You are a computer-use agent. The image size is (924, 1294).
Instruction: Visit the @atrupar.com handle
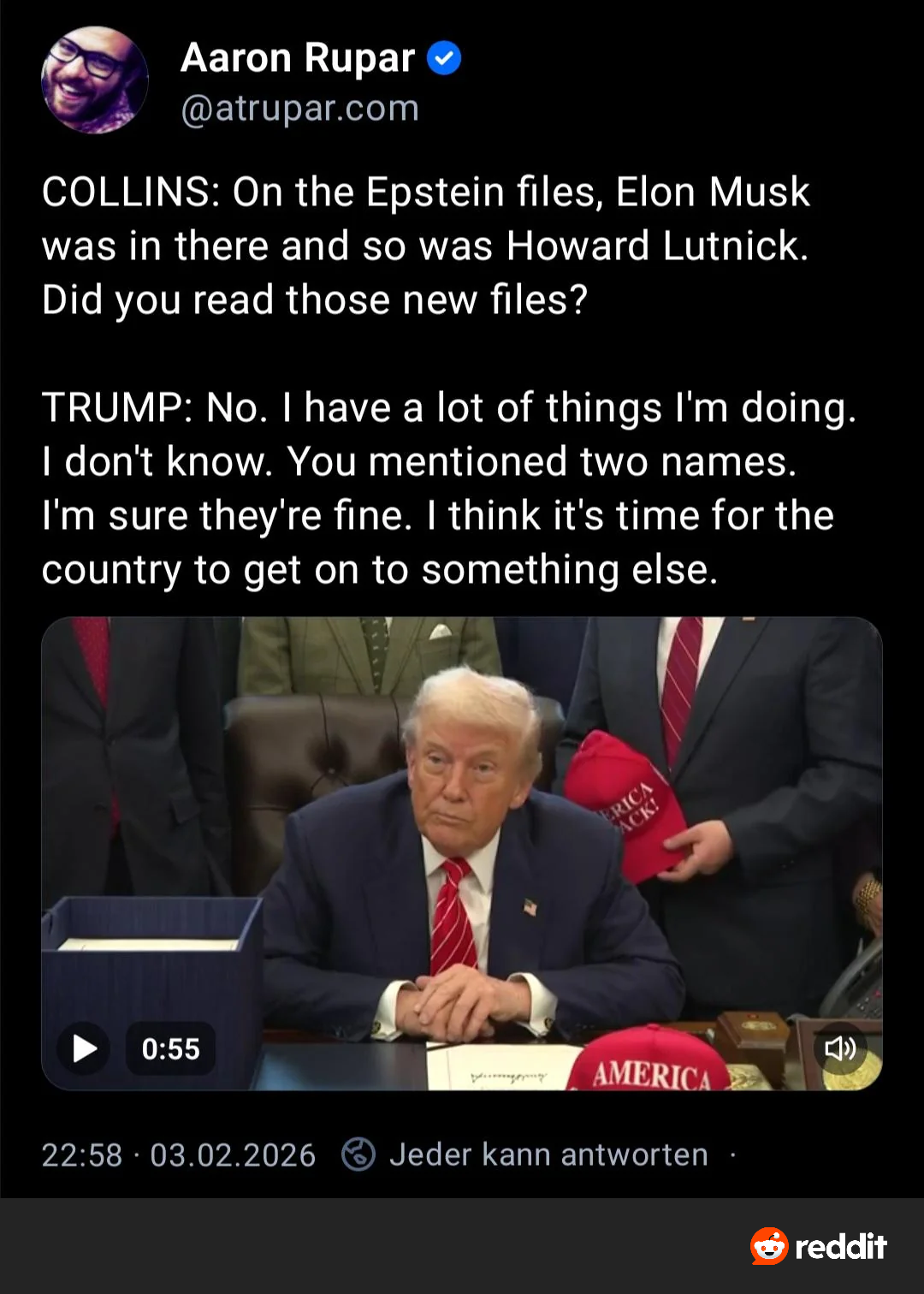[x=299, y=109]
